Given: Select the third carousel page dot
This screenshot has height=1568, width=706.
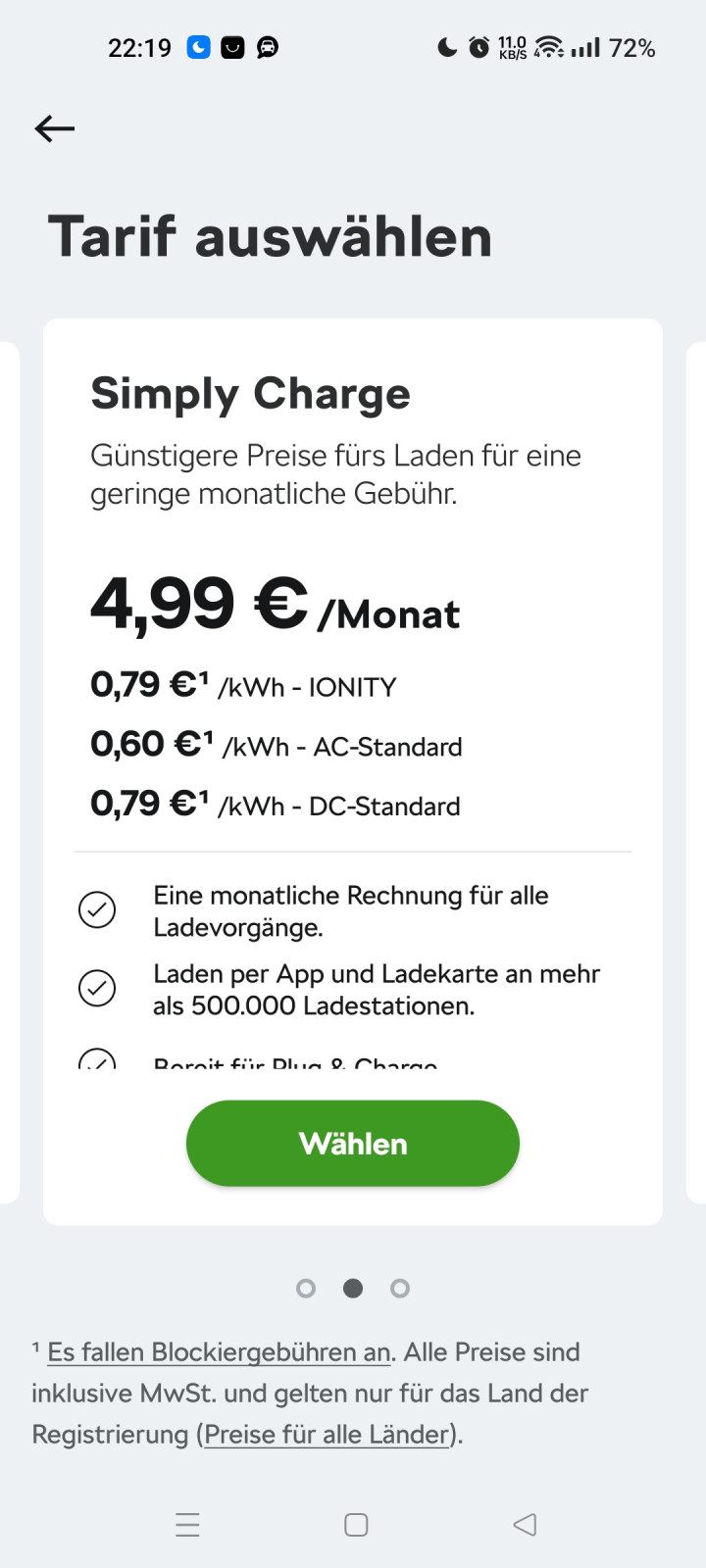Looking at the screenshot, I should [398, 1289].
